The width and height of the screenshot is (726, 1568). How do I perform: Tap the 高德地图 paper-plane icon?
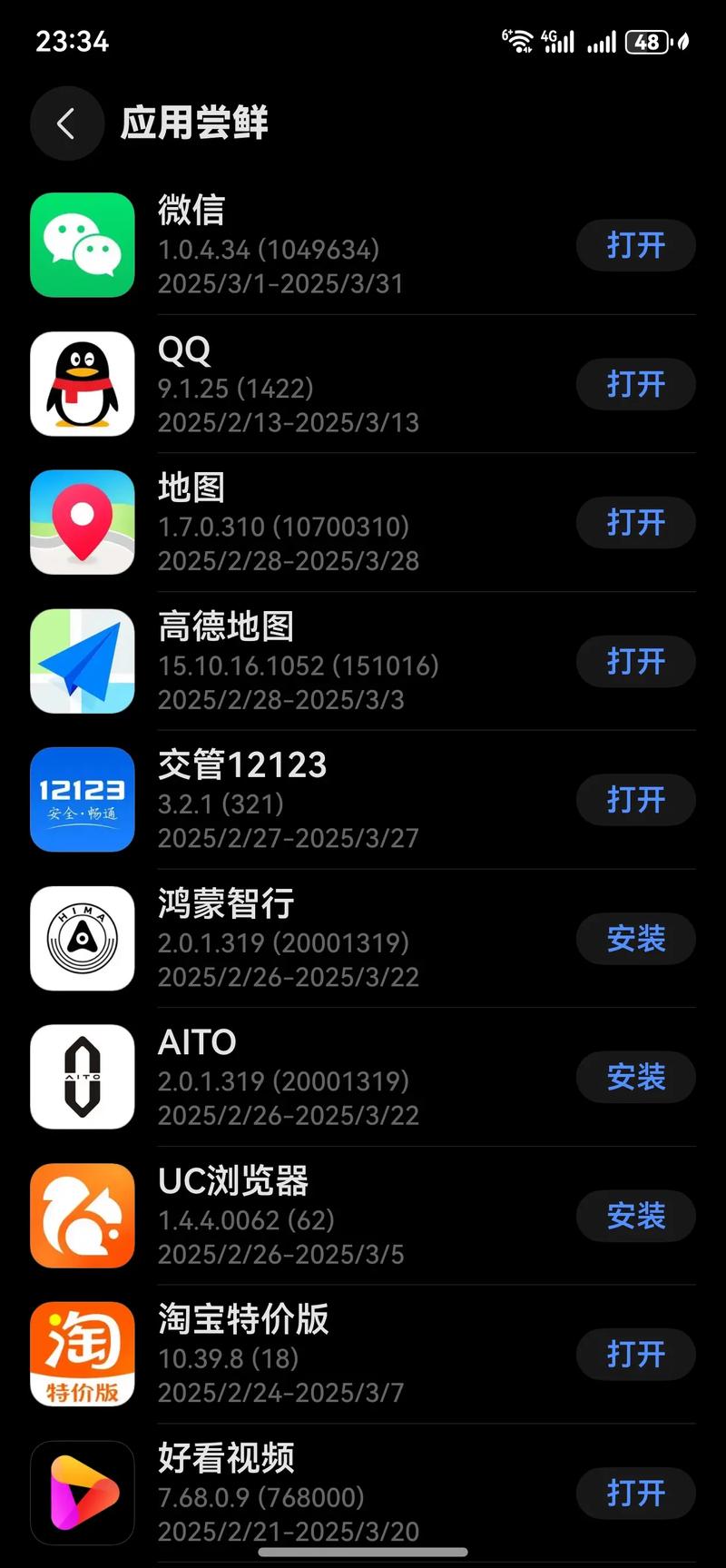tap(82, 662)
